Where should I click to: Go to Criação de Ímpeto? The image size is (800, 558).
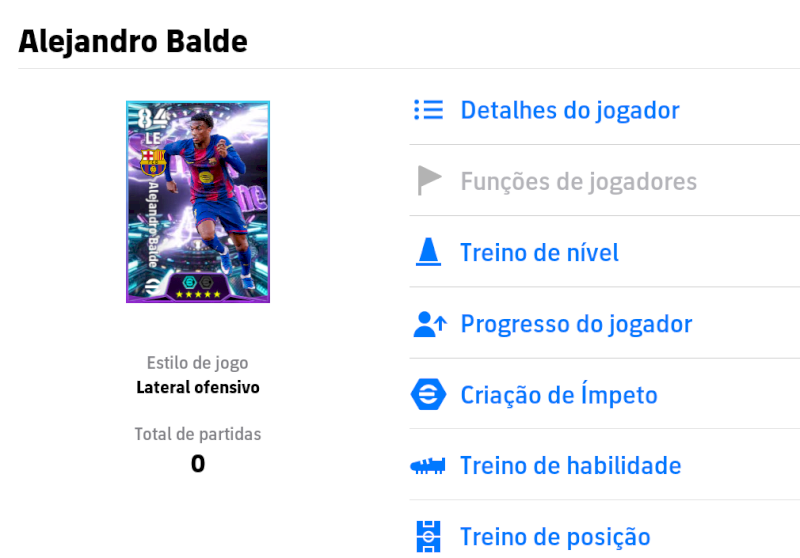tap(558, 395)
